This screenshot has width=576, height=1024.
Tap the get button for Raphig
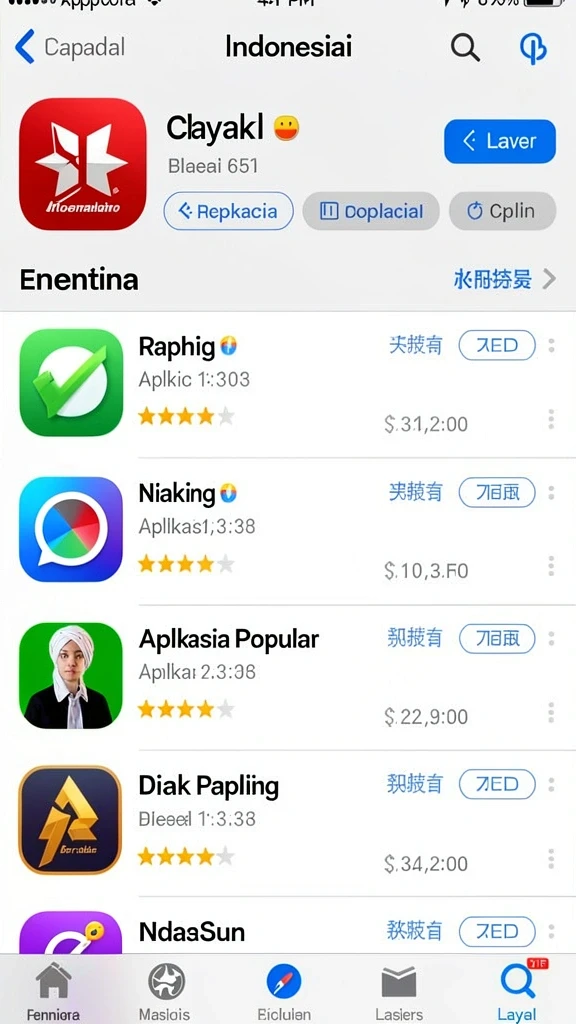[x=497, y=345]
